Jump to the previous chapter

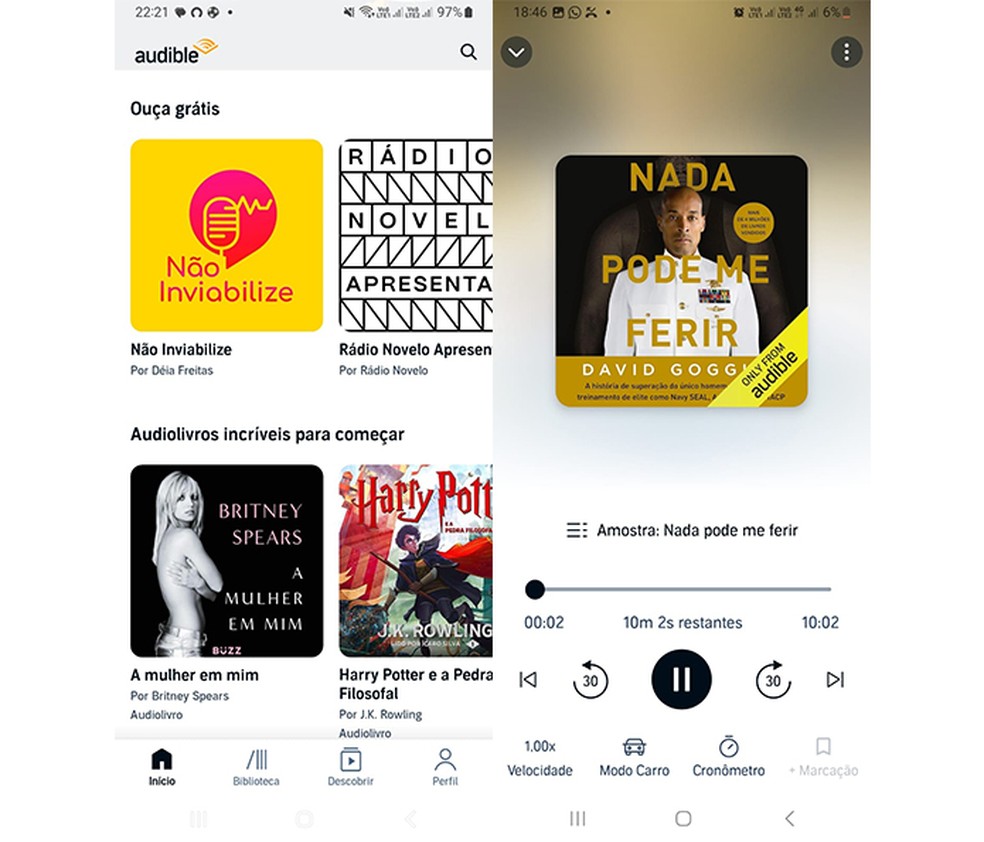click(528, 680)
